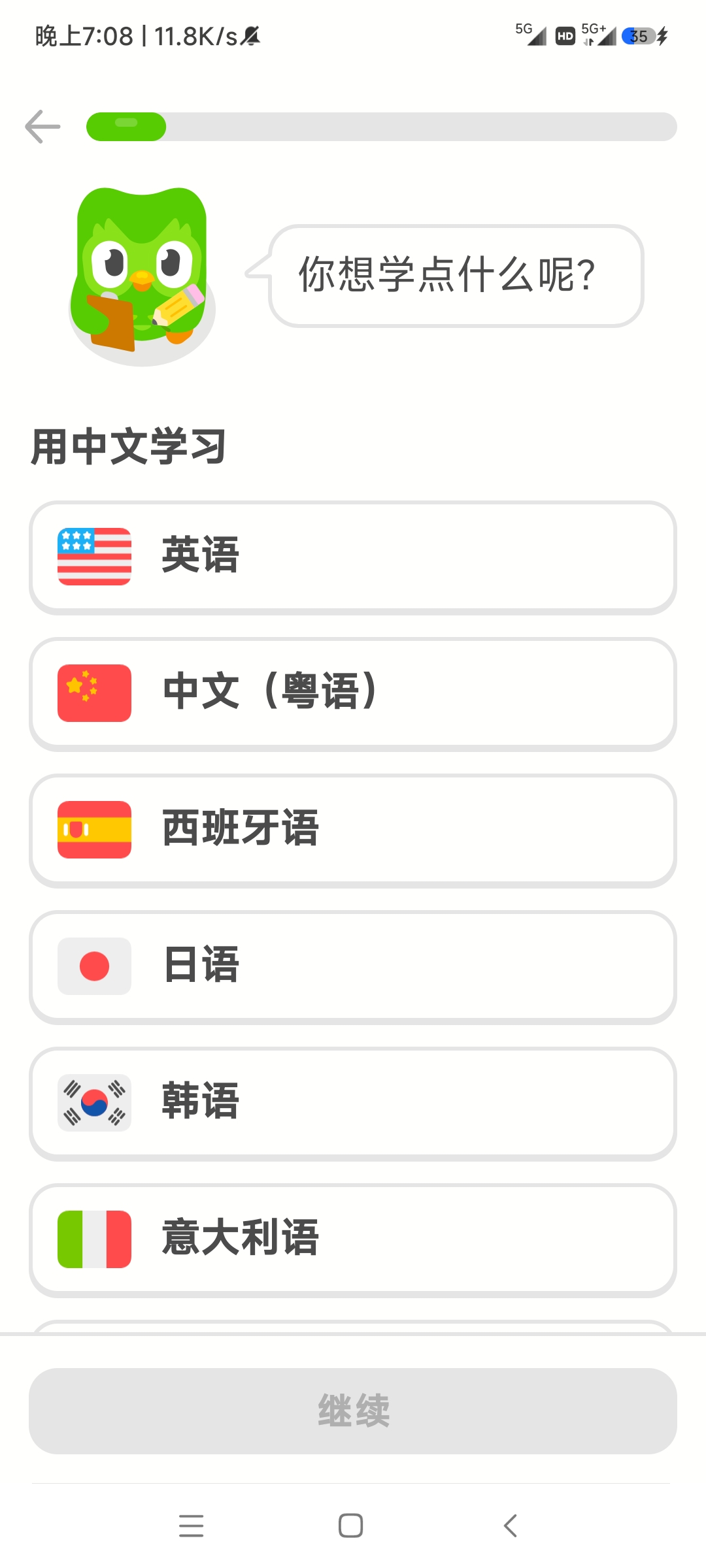Pick 西班牙语 from the language list
706x1568 pixels.
pyautogui.click(x=353, y=830)
